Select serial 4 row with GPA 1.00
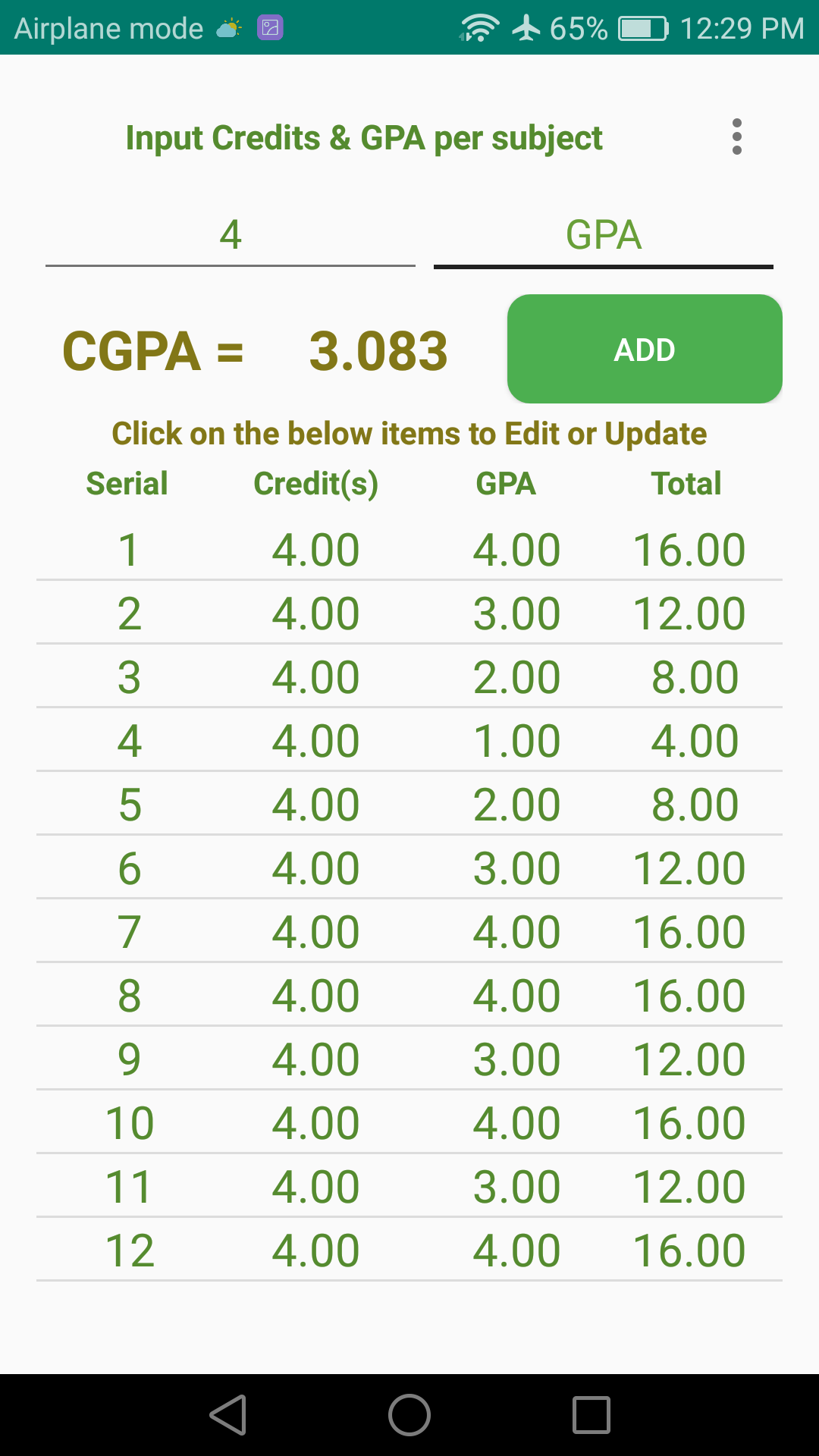 pos(409,741)
